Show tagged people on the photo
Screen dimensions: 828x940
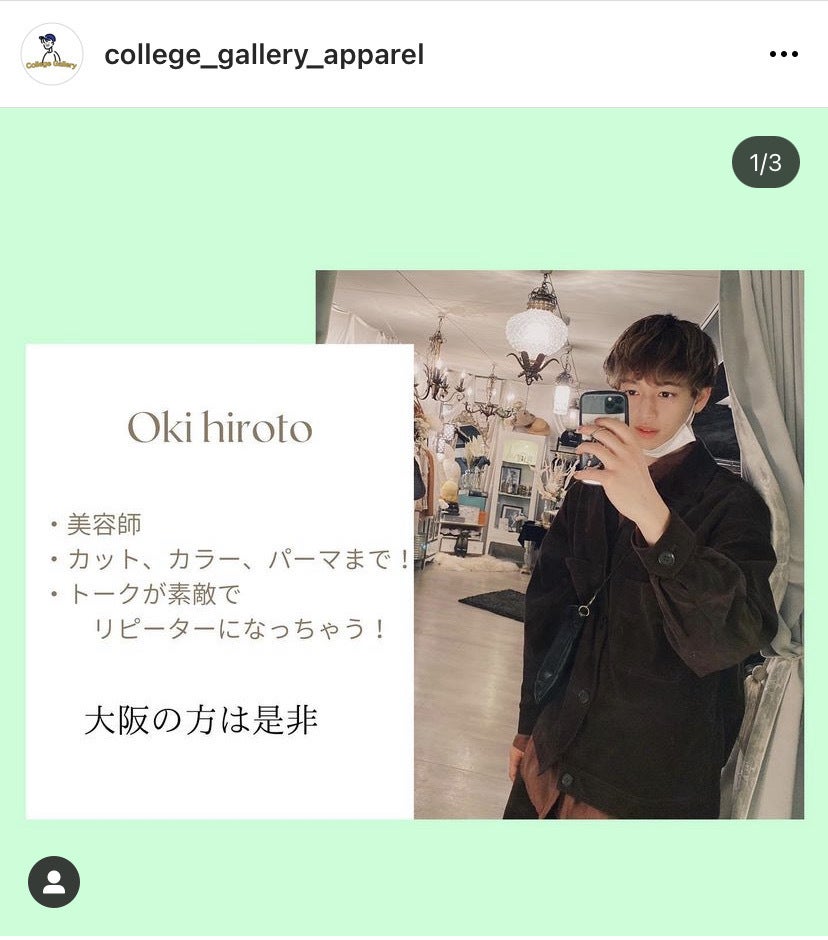54,882
